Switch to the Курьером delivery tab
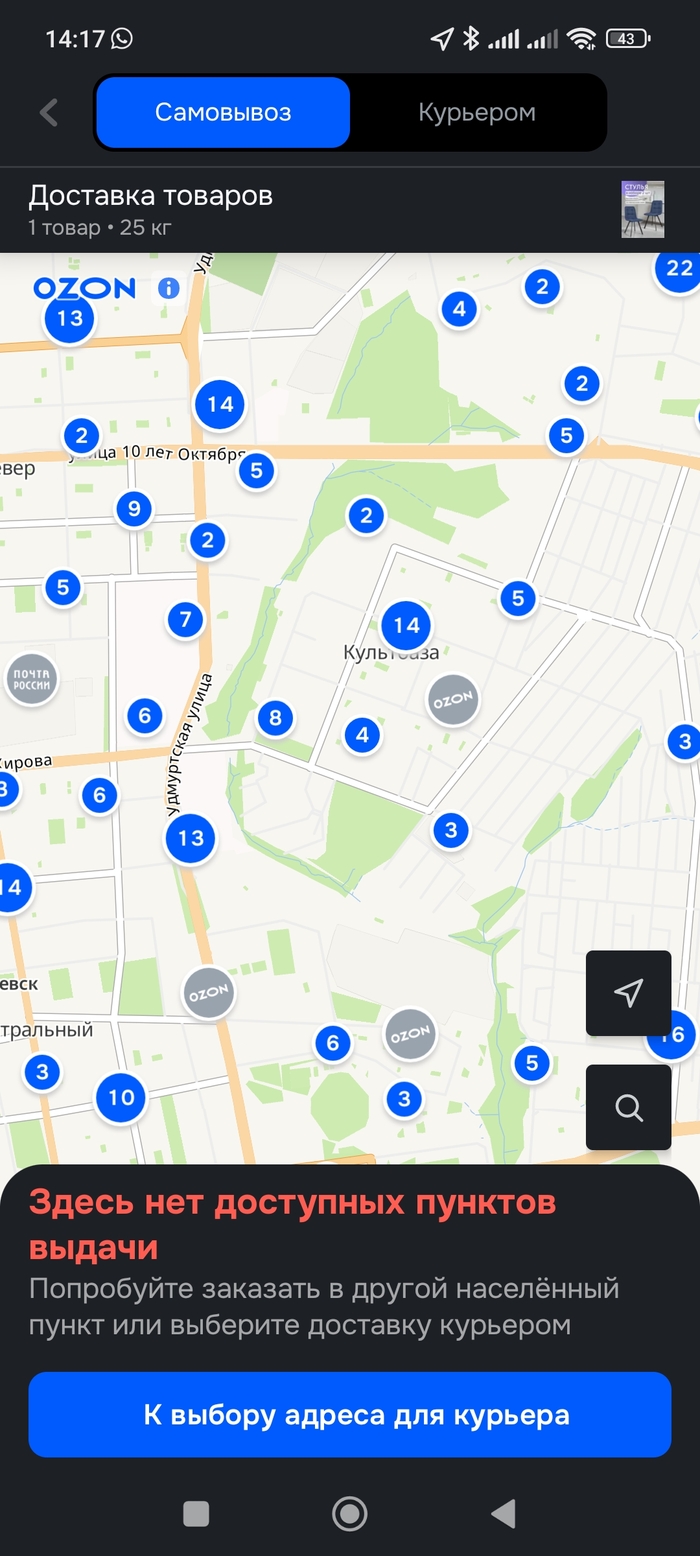 [477, 112]
